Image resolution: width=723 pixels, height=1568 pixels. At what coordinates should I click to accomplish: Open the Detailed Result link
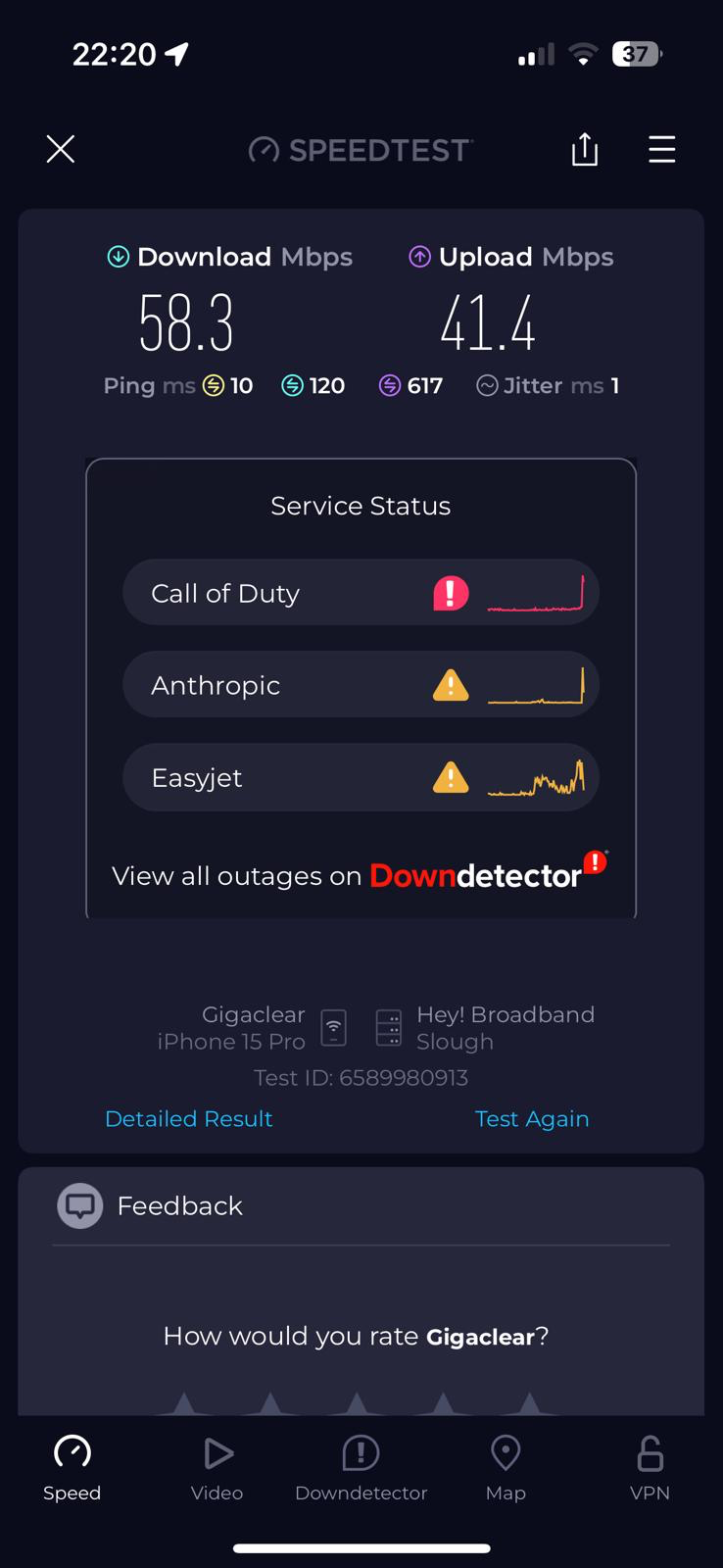click(x=188, y=1118)
